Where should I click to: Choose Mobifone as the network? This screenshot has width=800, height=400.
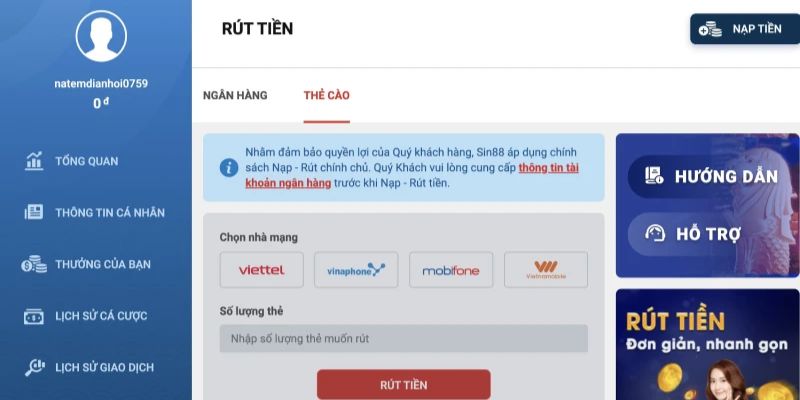click(450, 270)
